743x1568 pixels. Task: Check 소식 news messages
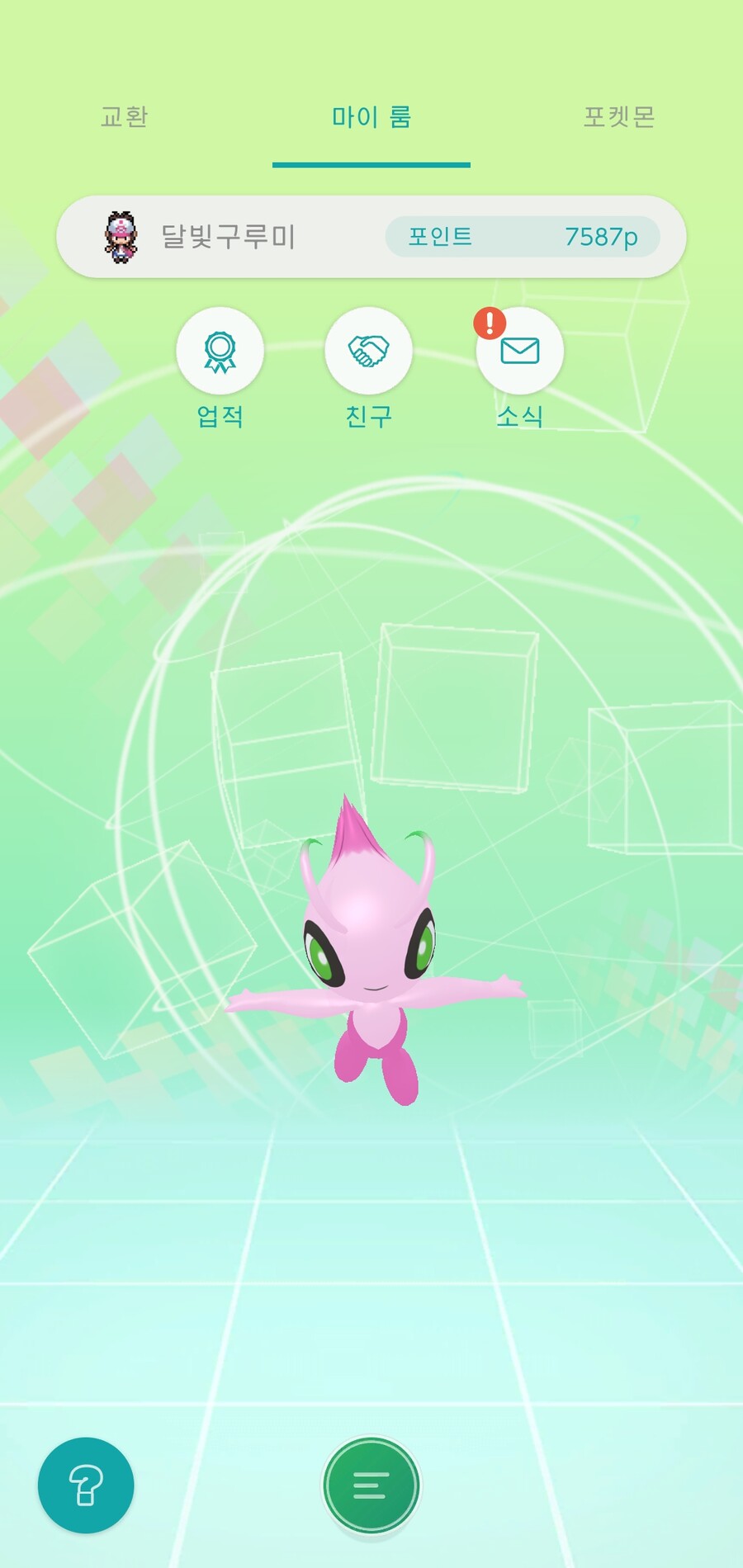[x=520, y=352]
